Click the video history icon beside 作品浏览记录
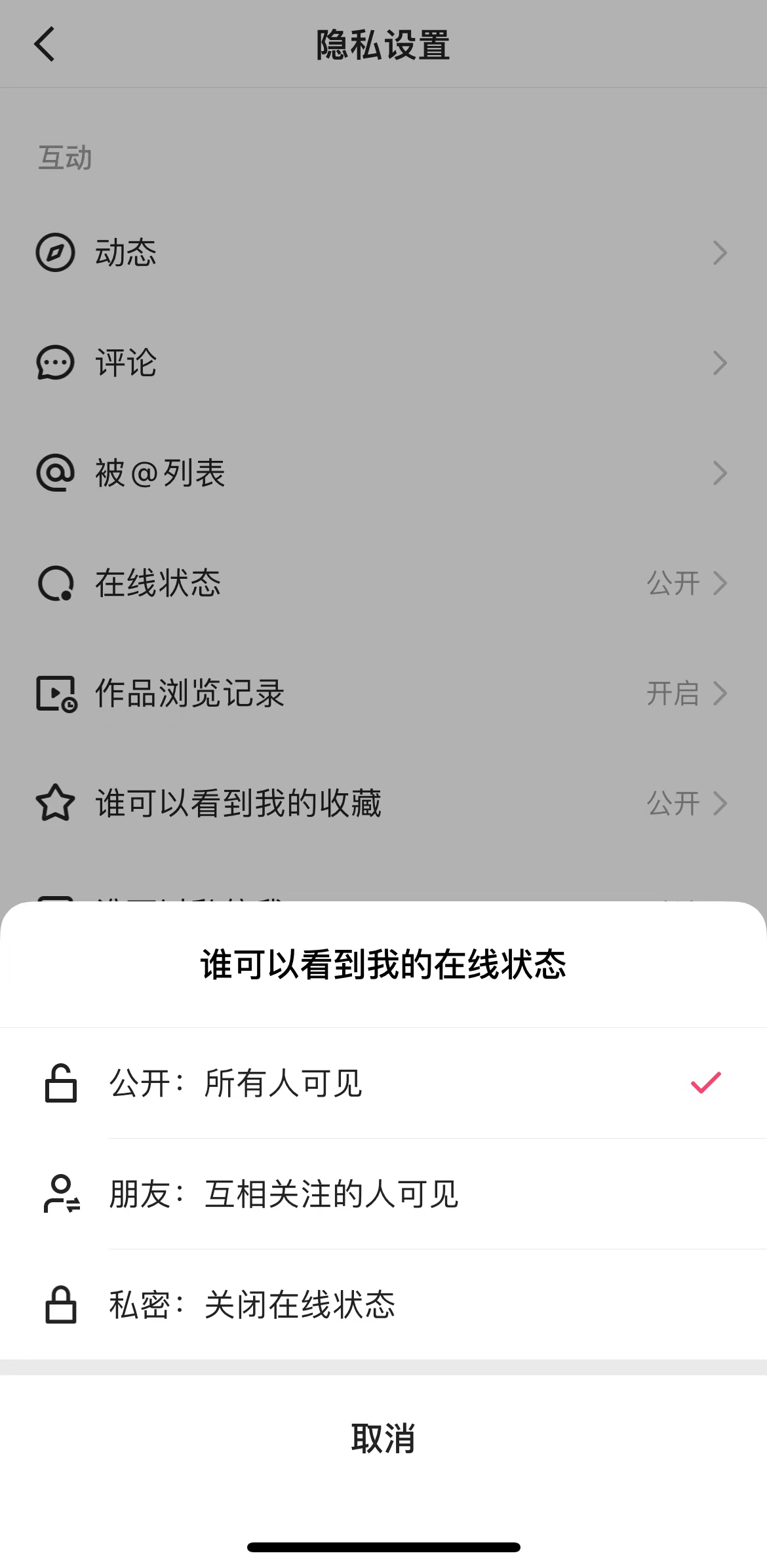767x1568 pixels. coord(56,693)
